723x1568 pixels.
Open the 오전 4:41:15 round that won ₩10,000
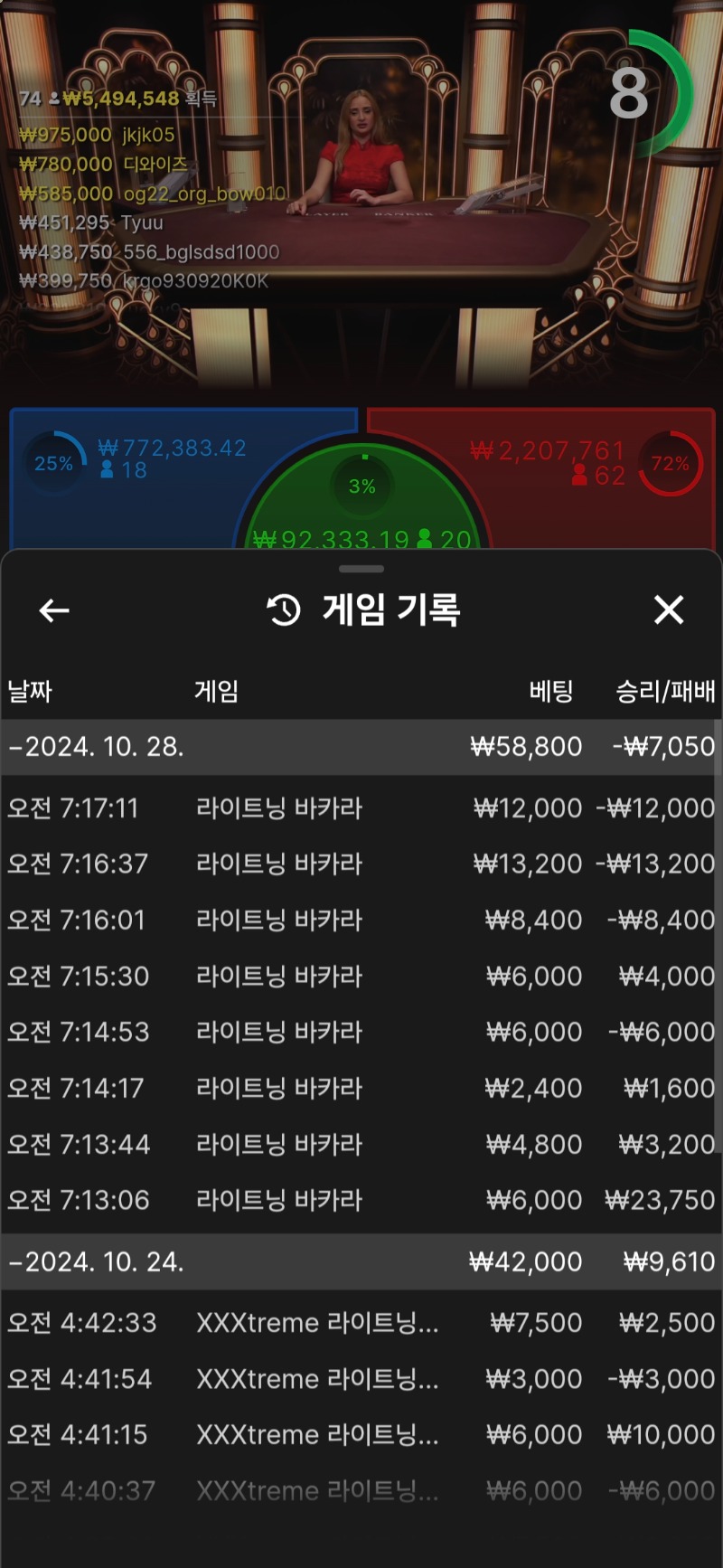tap(361, 1435)
